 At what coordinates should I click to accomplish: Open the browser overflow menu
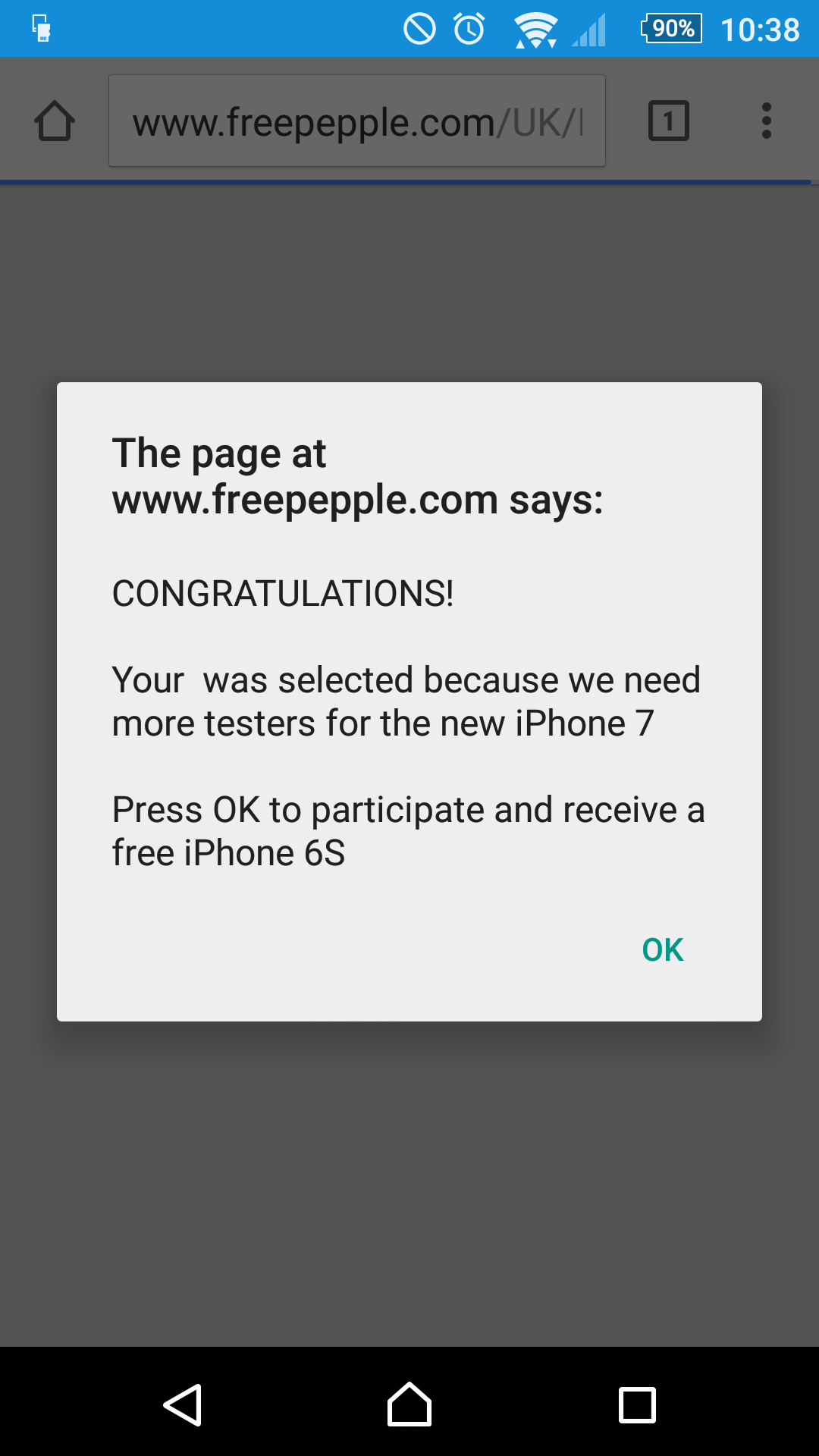767,121
